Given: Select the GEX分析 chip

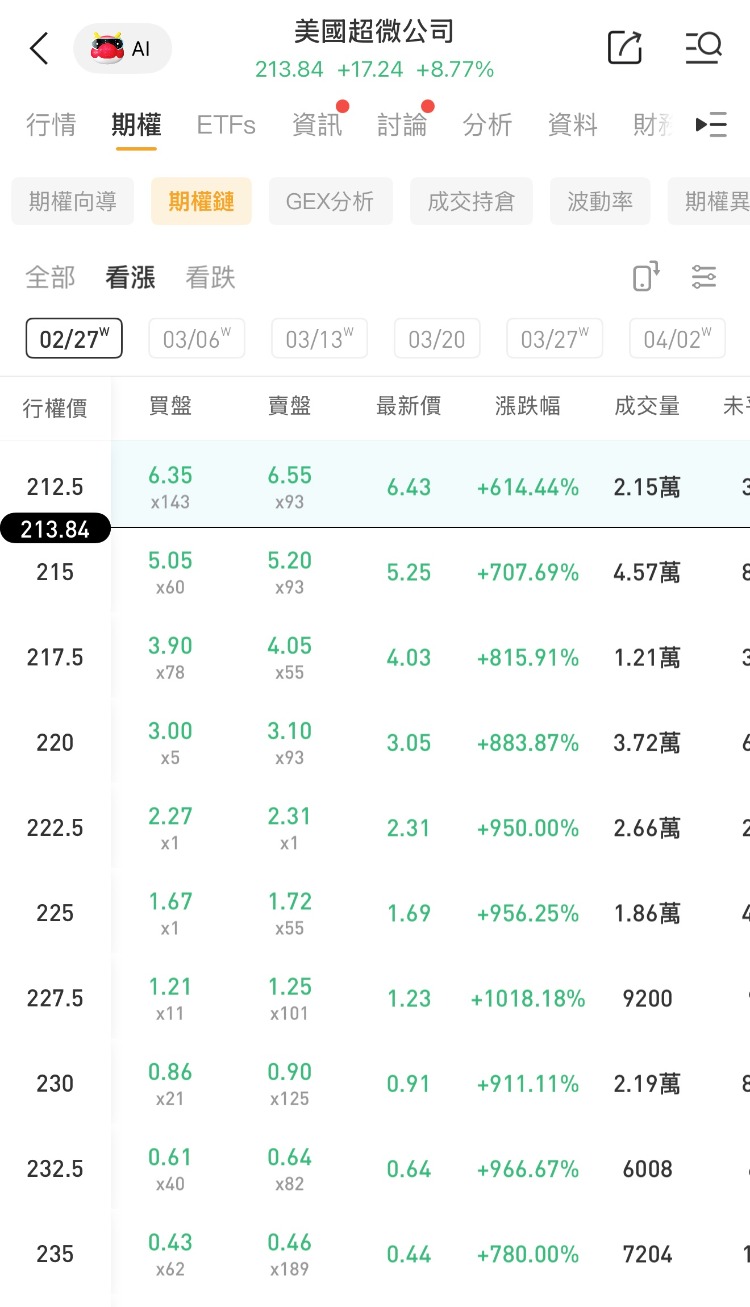Looking at the screenshot, I should 330,201.
